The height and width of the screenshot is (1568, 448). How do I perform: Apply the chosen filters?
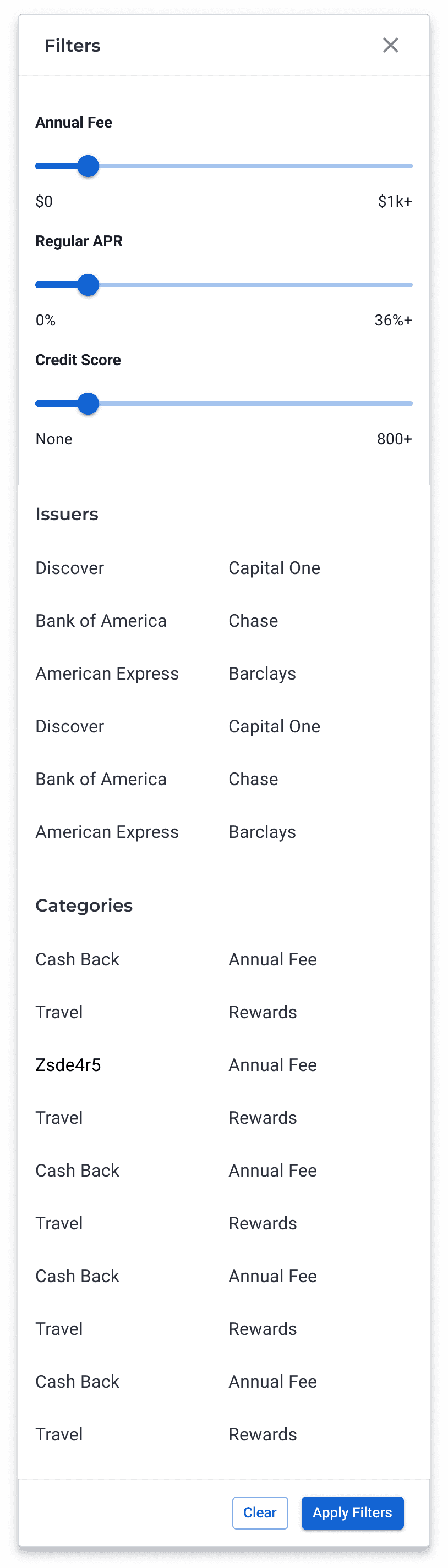click(352, 1512)
